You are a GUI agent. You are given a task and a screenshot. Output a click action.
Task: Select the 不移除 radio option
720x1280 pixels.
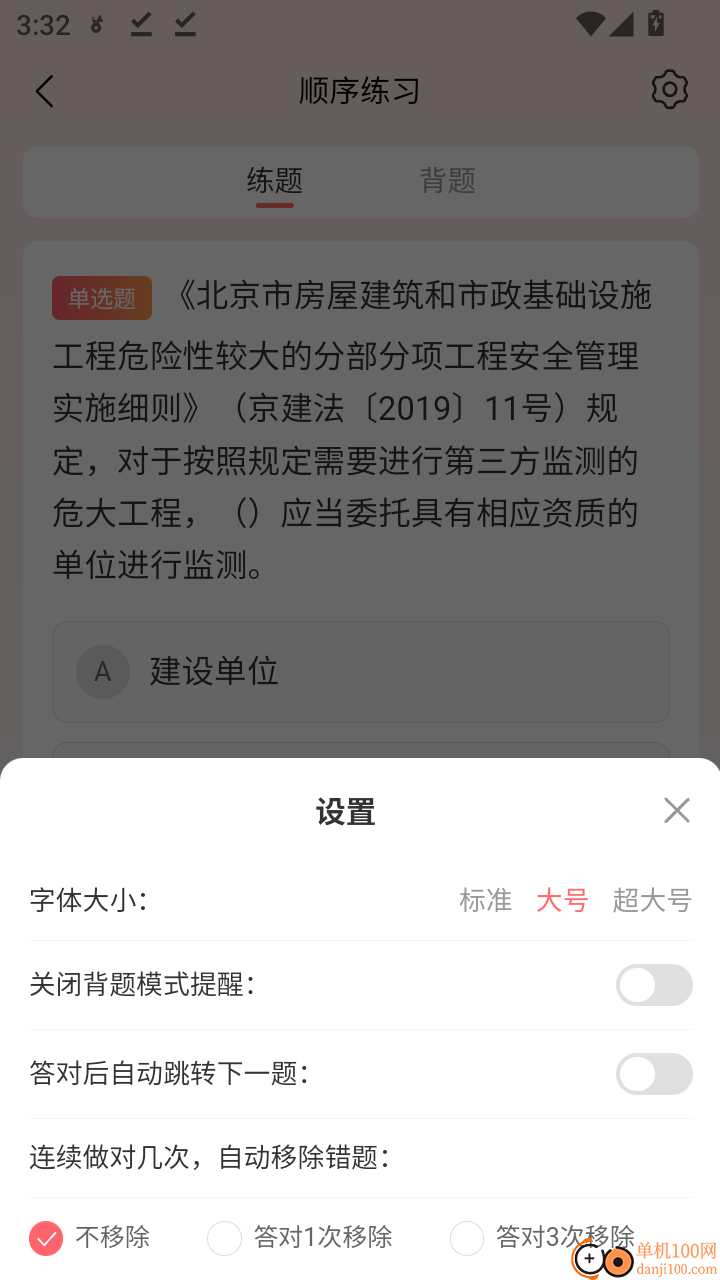point(44,1238)
